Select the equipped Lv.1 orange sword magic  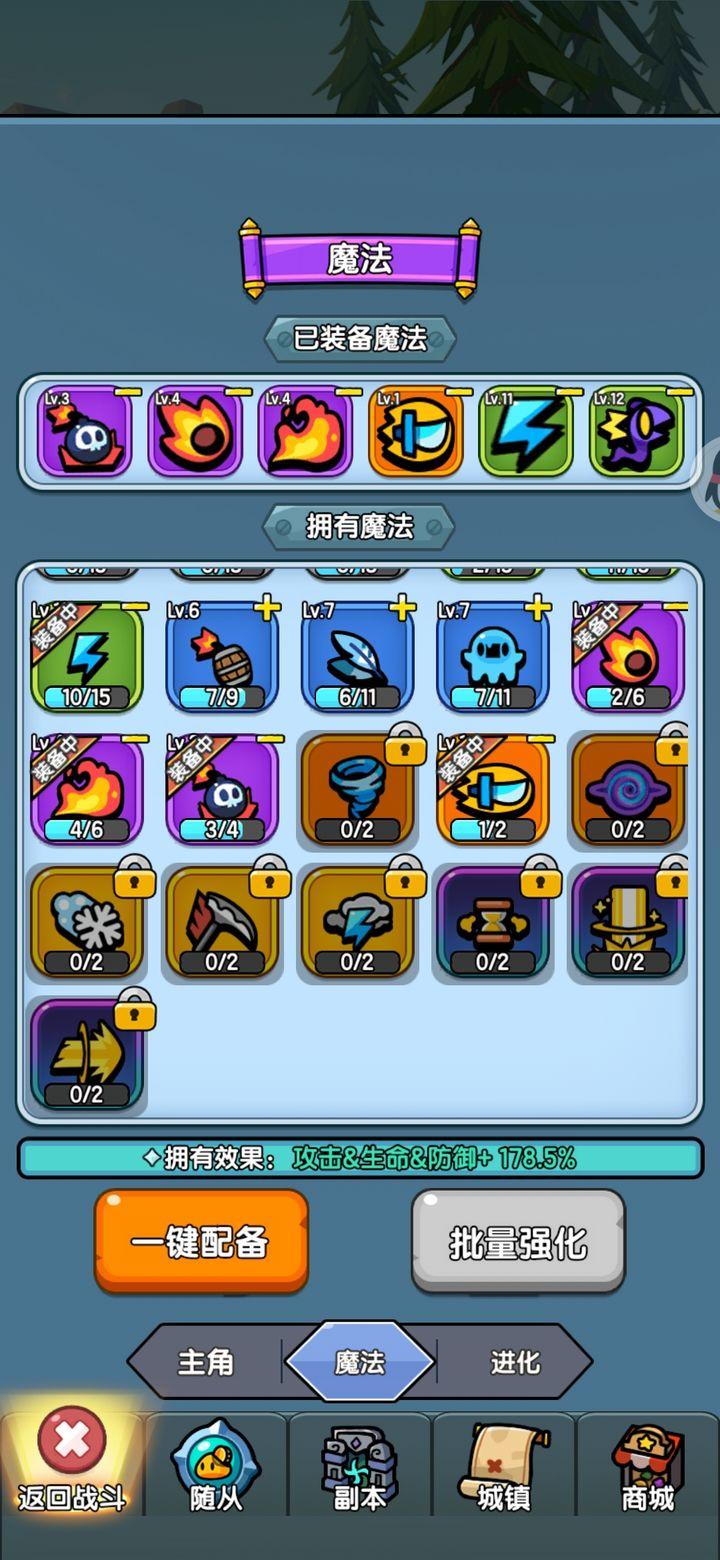coord(416,431)
